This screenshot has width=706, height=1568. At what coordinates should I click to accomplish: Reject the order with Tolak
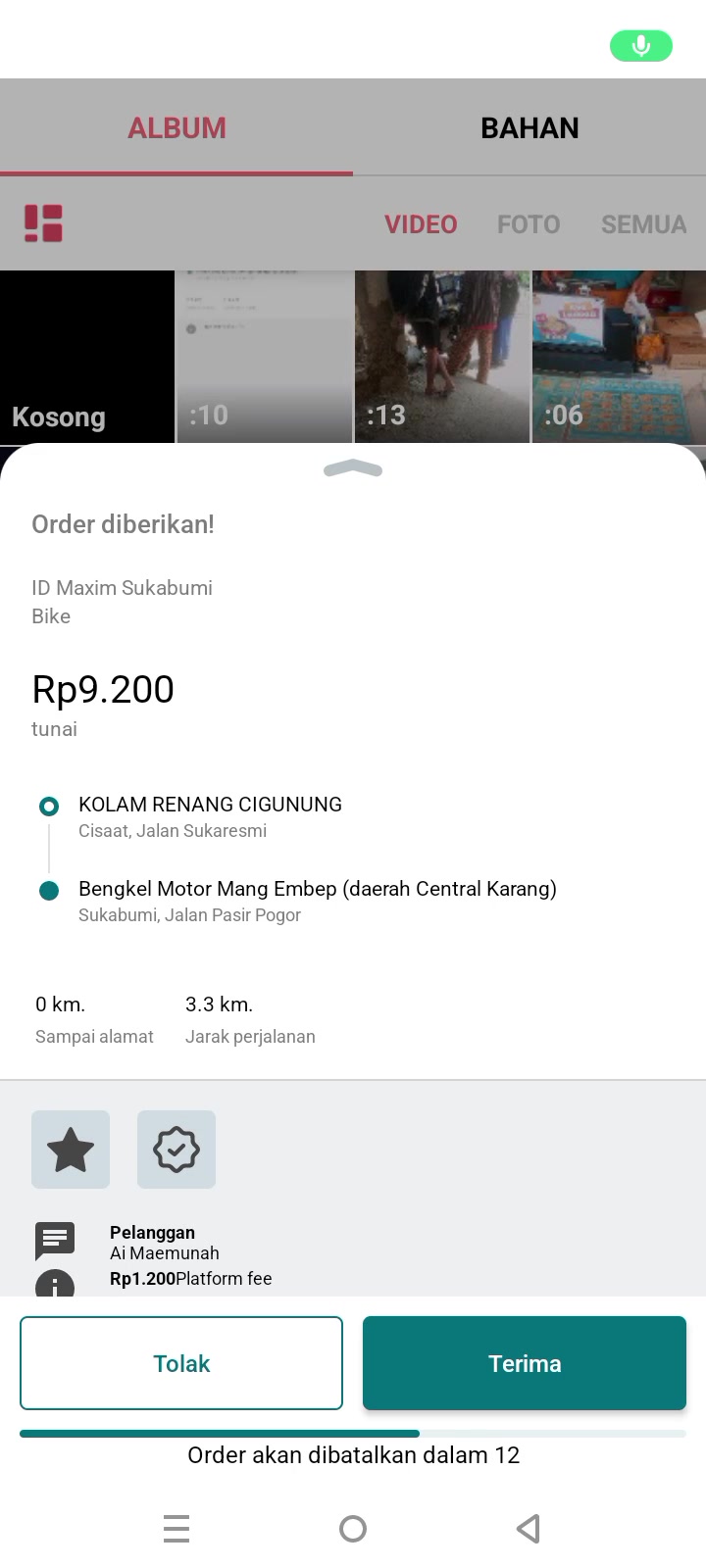click(181, 1363)
